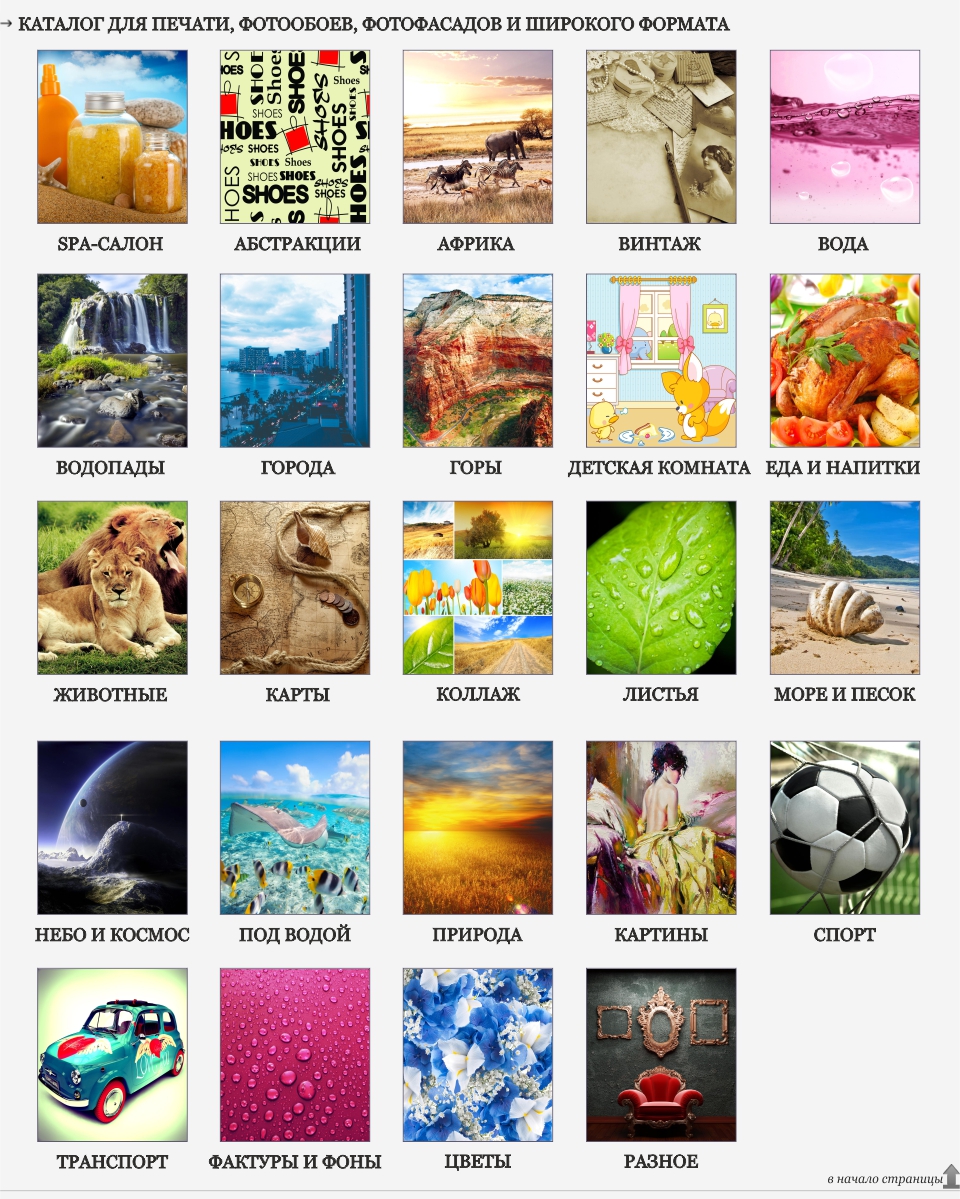Open the ДЕТСКАЯ КОМНАТА category

[661, 360]
